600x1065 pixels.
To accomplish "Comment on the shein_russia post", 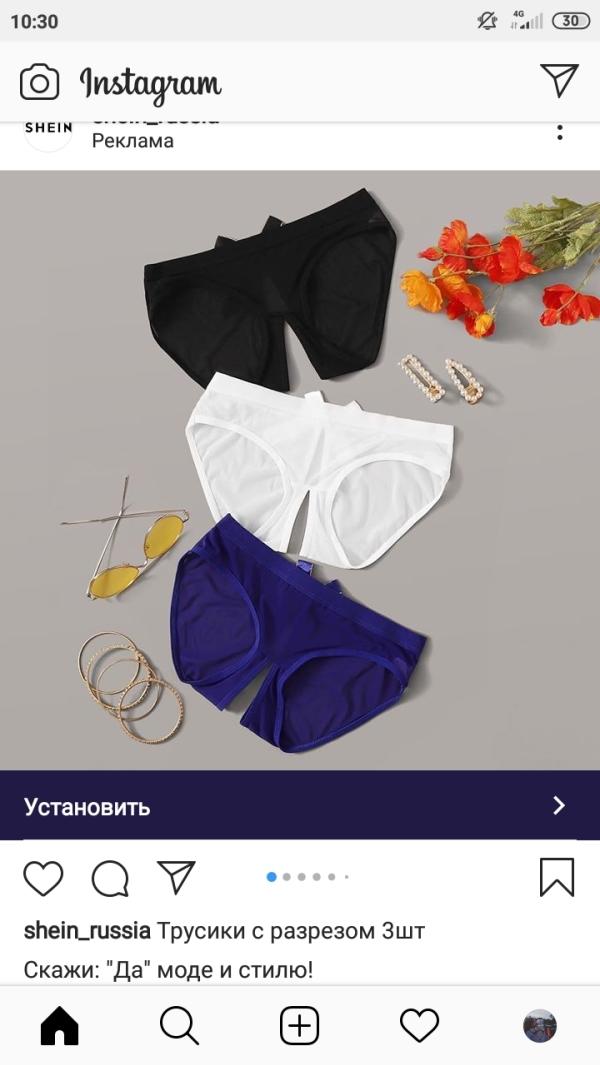I will (x=110, y=878).
